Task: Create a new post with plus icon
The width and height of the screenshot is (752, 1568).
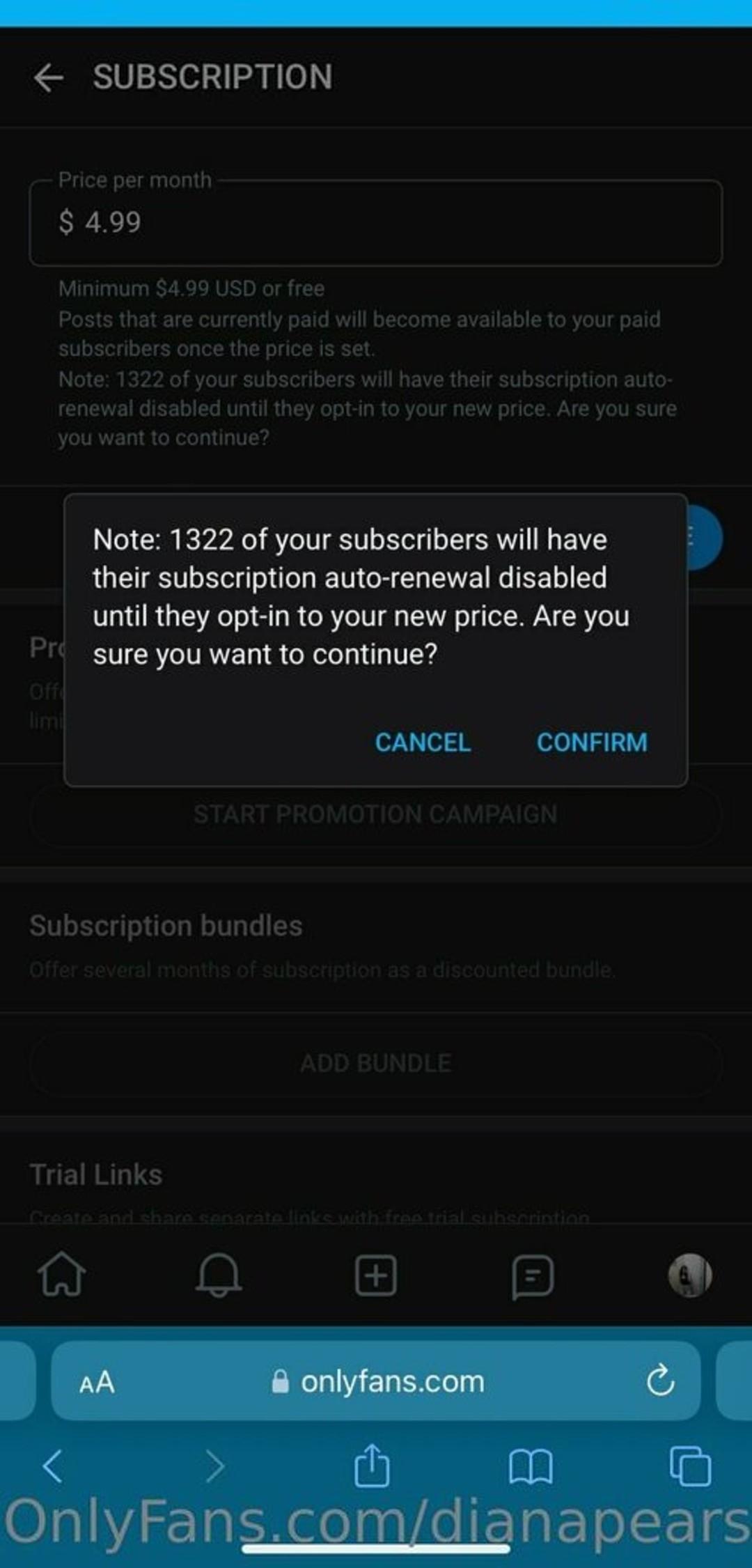Action: 376,1275
